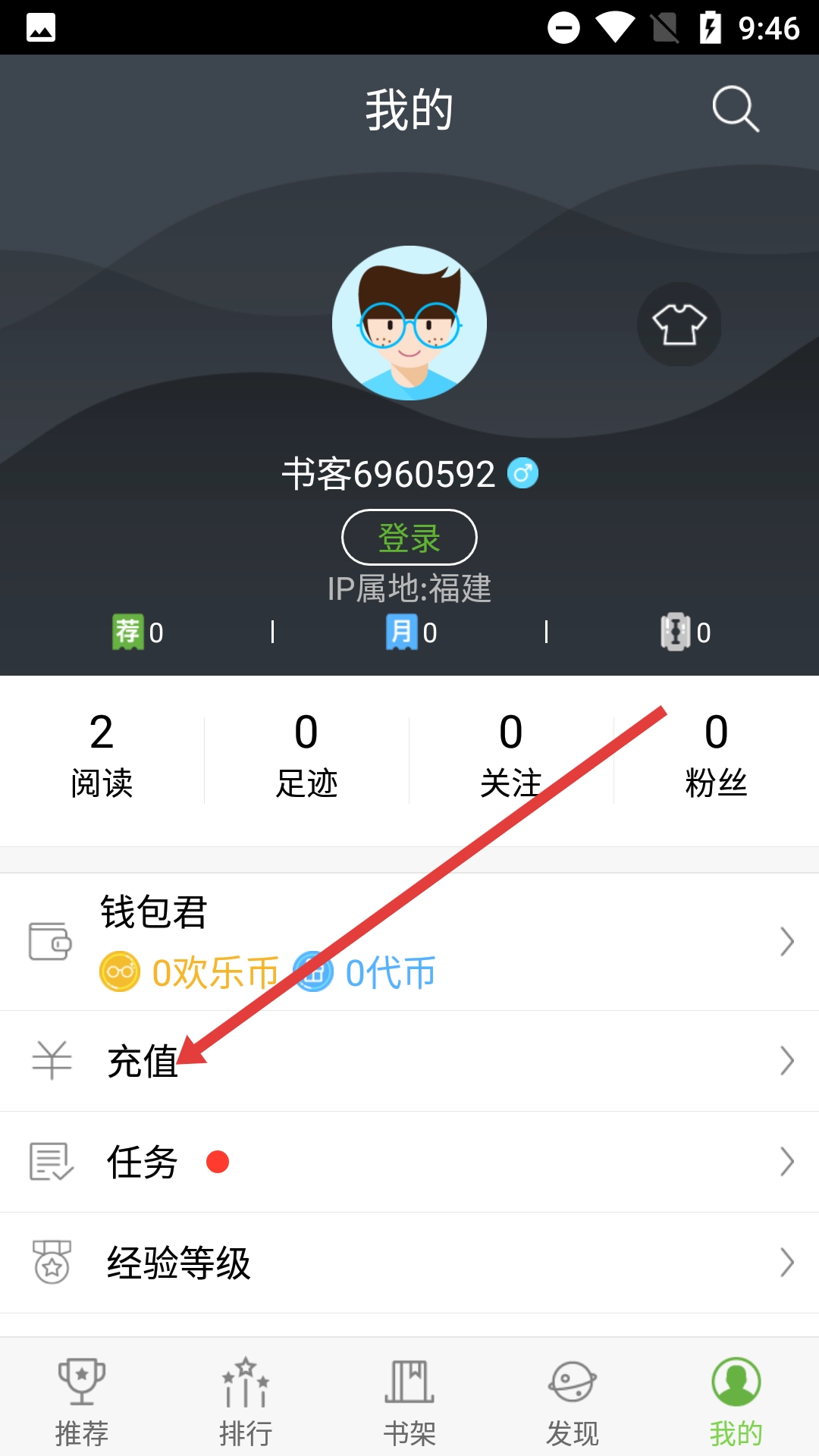Tap the 登录 login button
The height and width of the screenshot is (1456, 819).
click(409, 538)
